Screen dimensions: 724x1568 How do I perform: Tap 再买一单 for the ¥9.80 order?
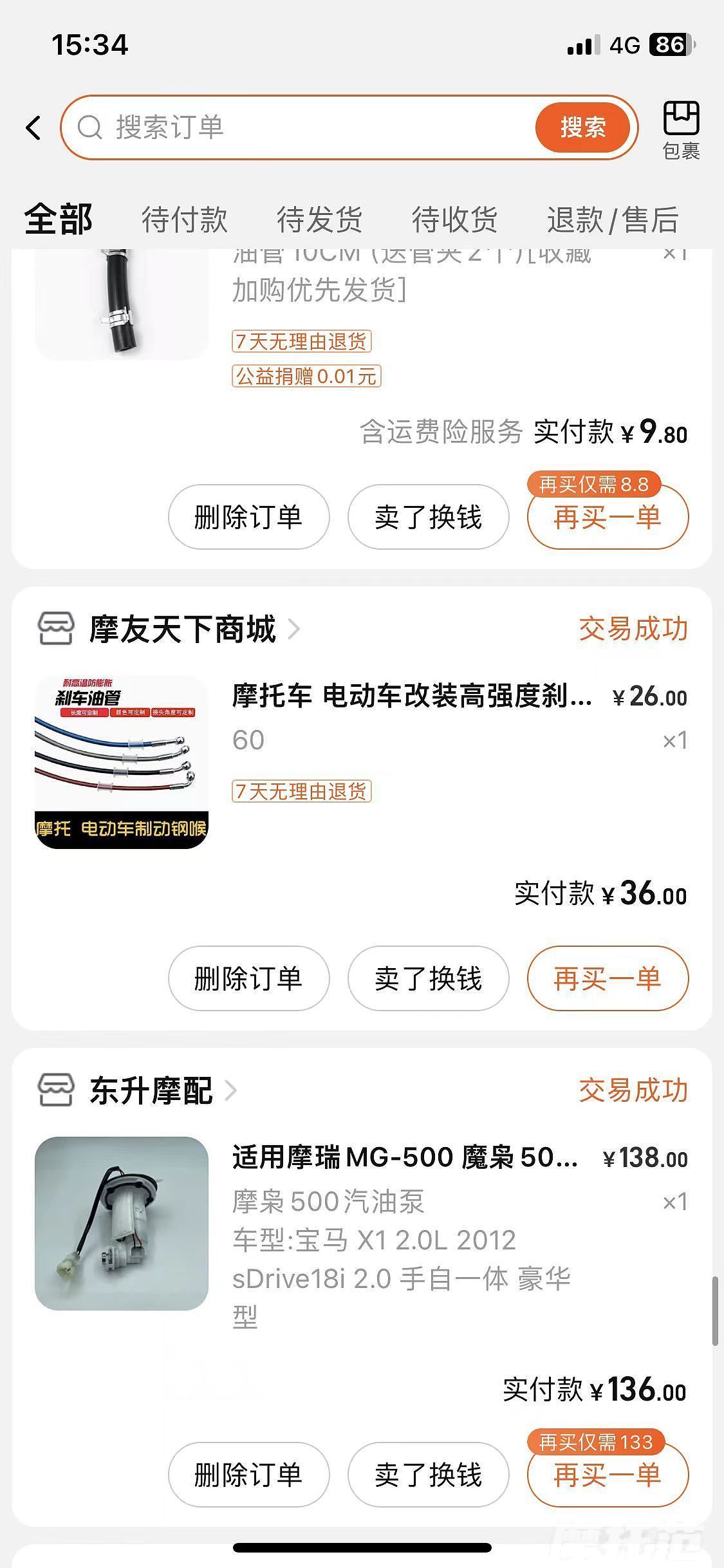[608, 517]
